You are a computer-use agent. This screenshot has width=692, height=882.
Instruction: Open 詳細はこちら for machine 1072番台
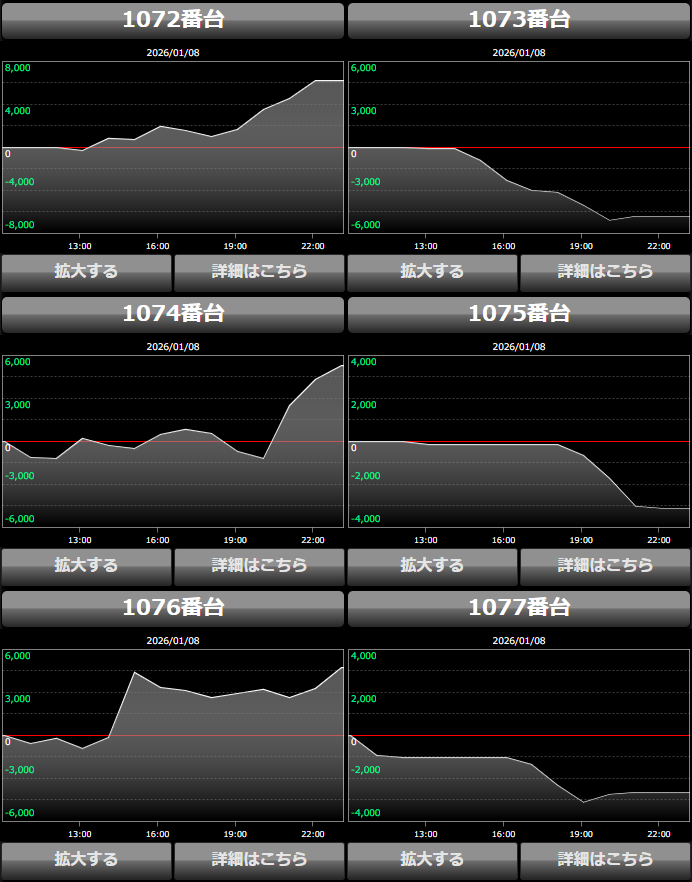[259, 271]
